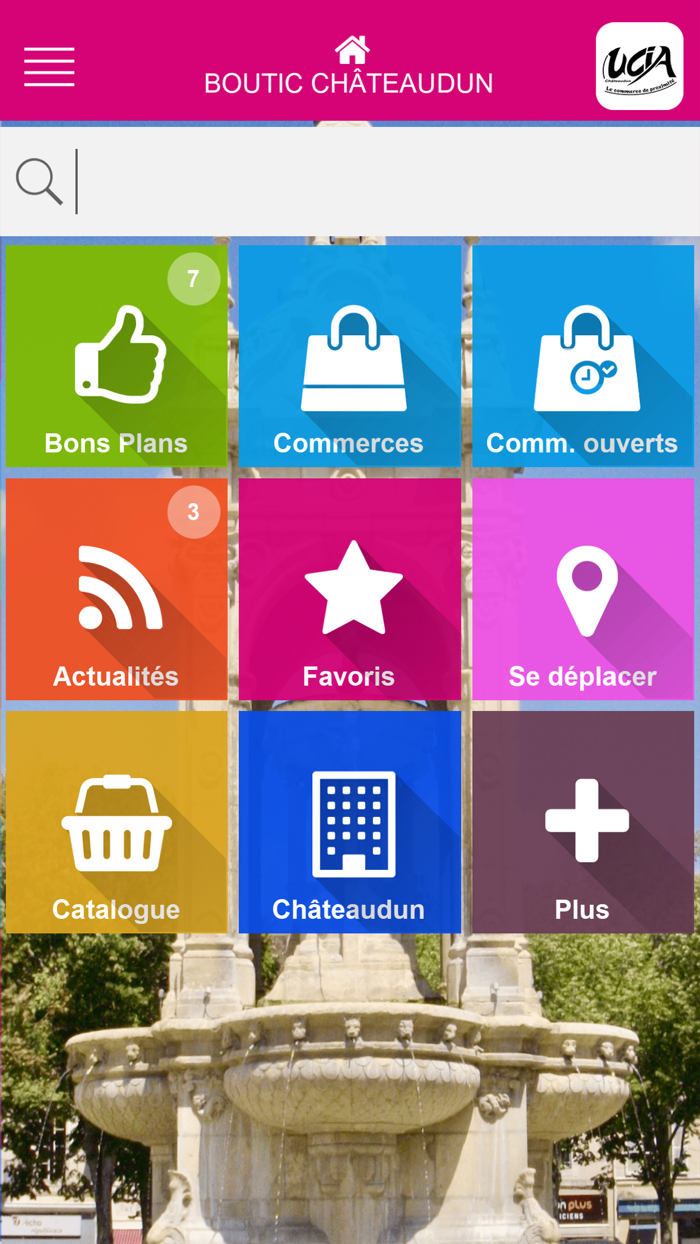The width and height of the screenshot is (700, 1244).
Task: View Comm. ouverts shops
Action: coord(583,356)
